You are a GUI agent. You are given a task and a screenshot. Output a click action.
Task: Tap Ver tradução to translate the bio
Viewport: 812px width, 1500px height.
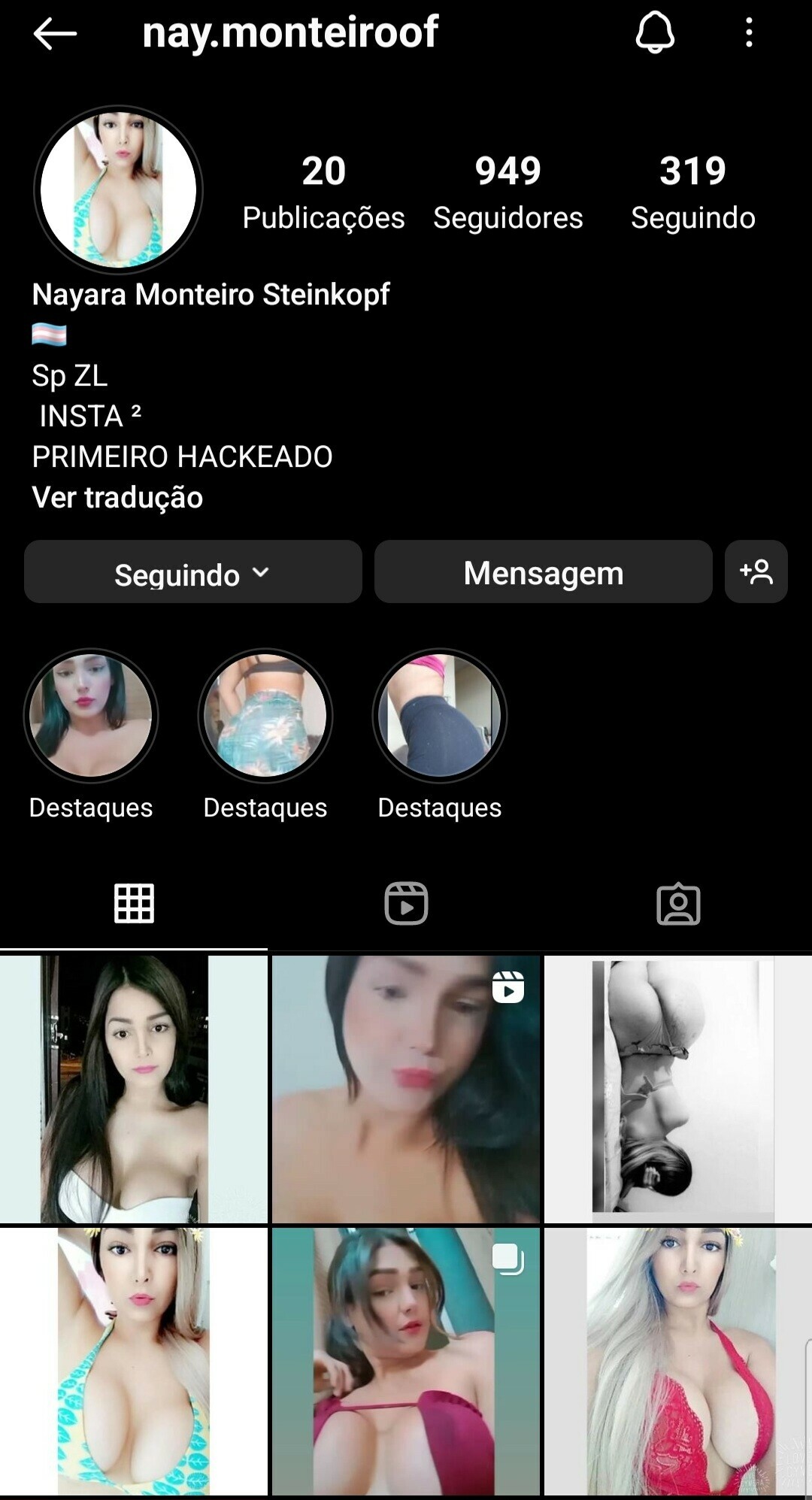click(x=117, y=498)
